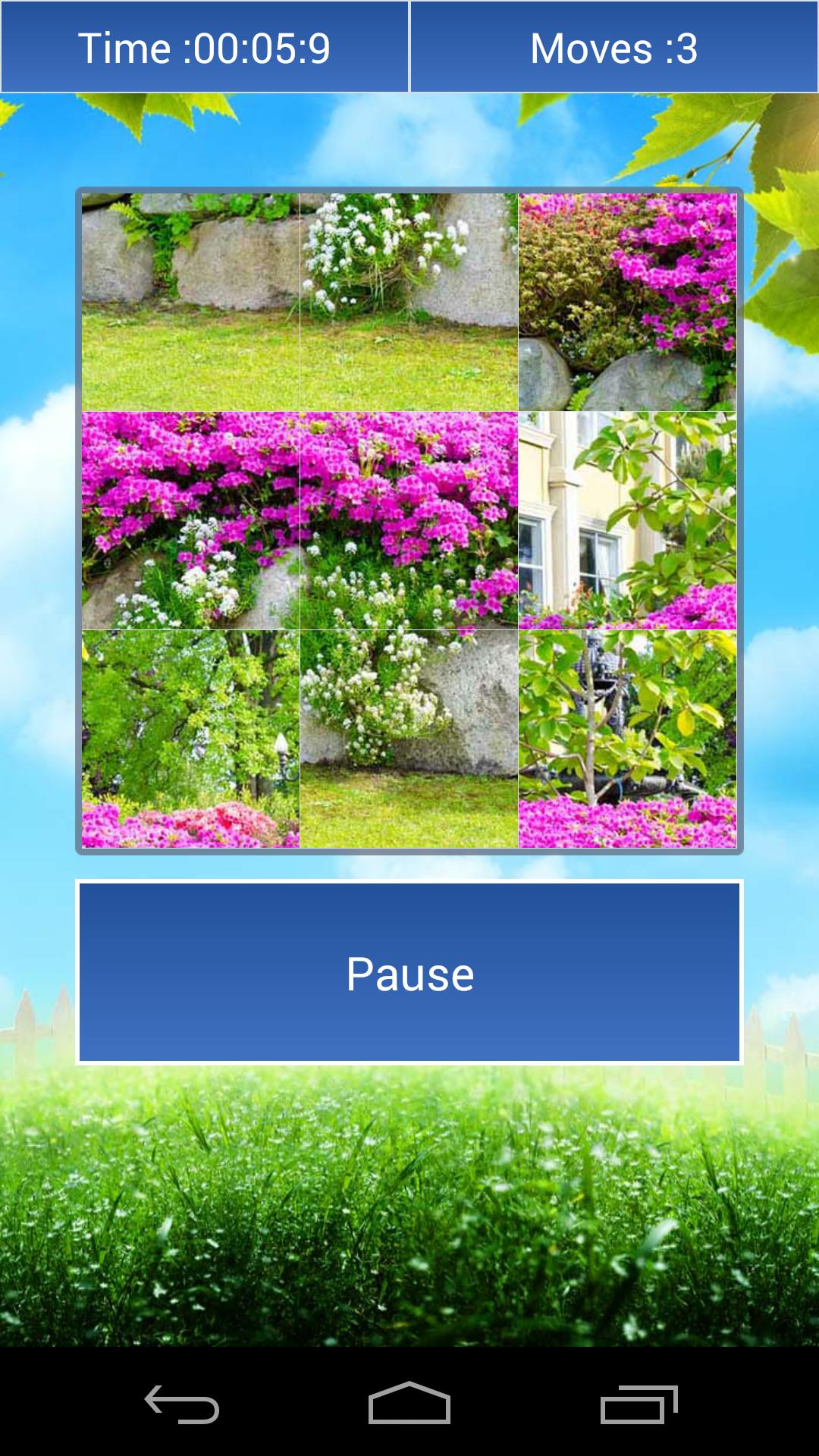Viewport: 819px width, 1456px height.
Task: Select the yellow building window tile
Action: click(627, 520)
